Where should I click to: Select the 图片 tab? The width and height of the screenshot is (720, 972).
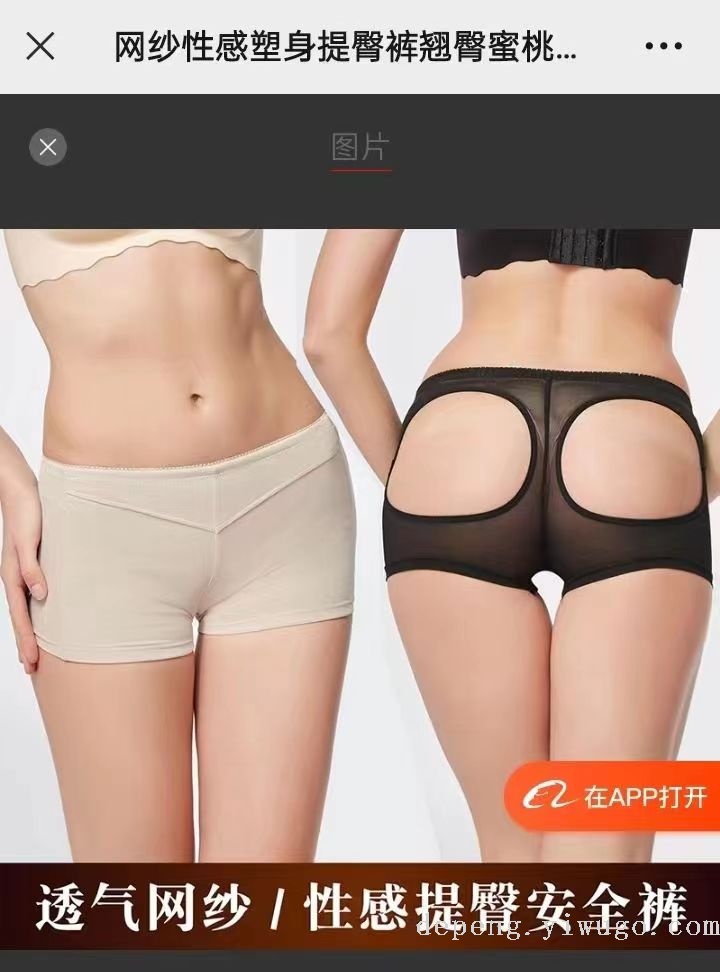[x=360, y=148]
